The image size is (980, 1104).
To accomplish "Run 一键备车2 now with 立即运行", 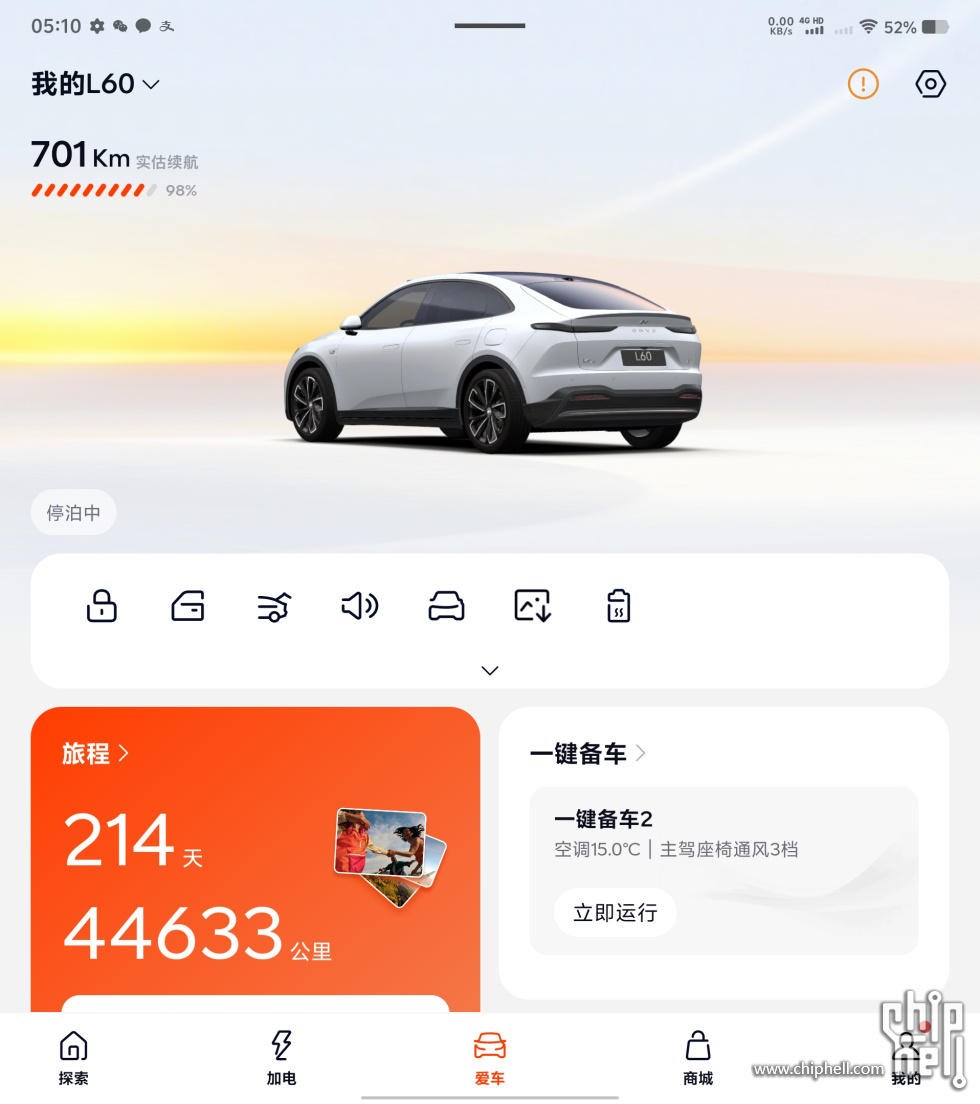I will coord(615,912).
